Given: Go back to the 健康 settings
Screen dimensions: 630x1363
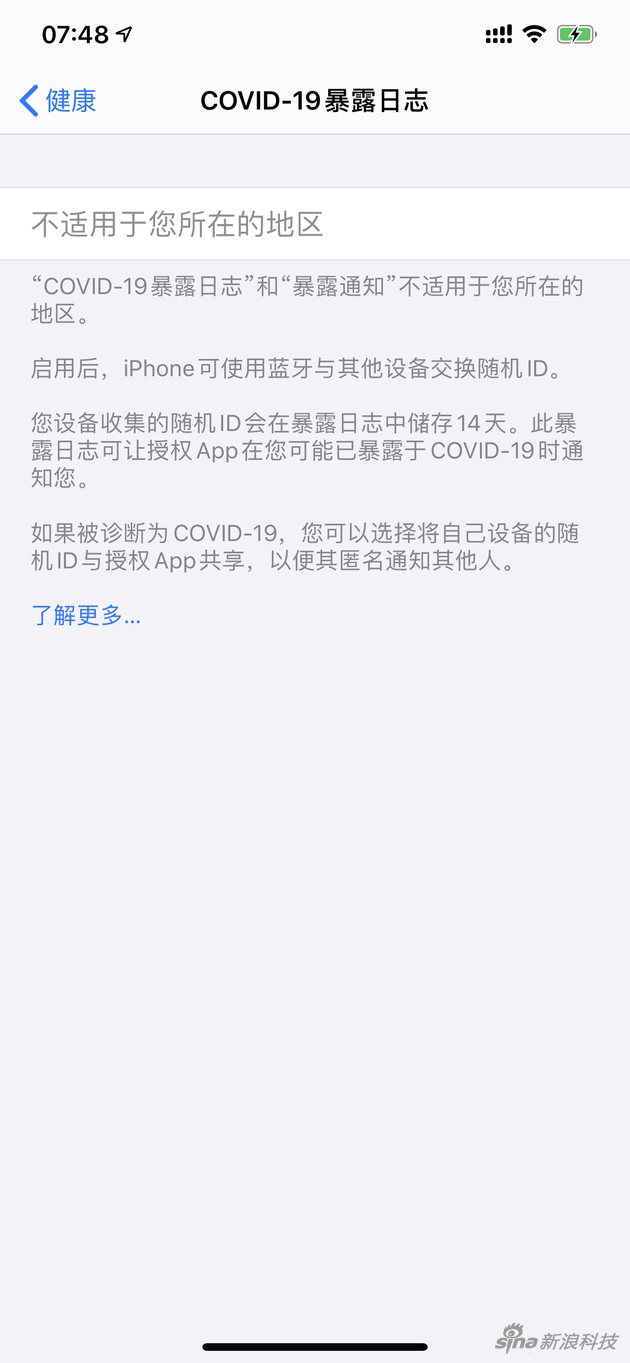Looking at the screenshot, I should click(58, 101).
